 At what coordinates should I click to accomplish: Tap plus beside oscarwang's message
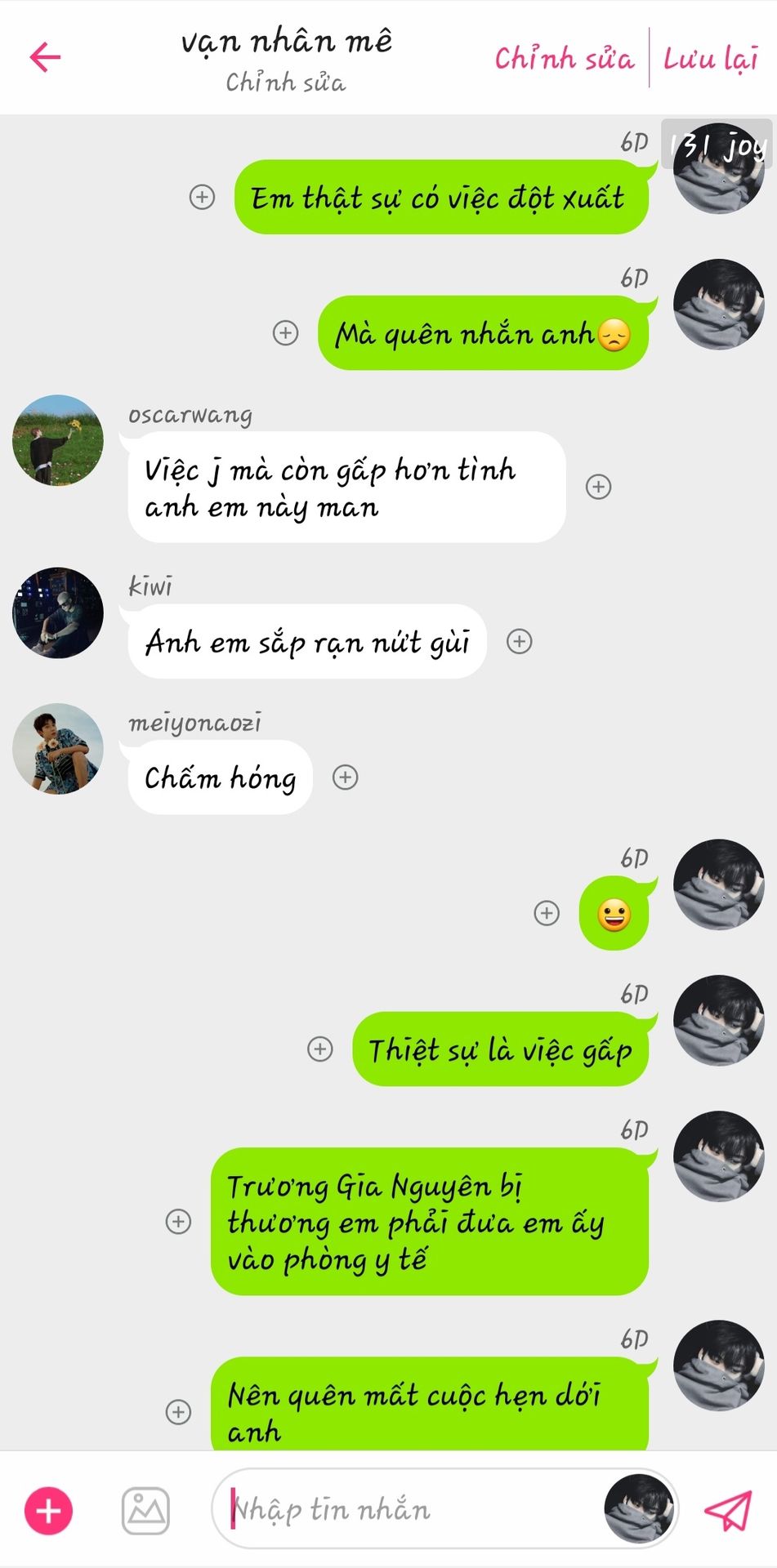[598, 487]
